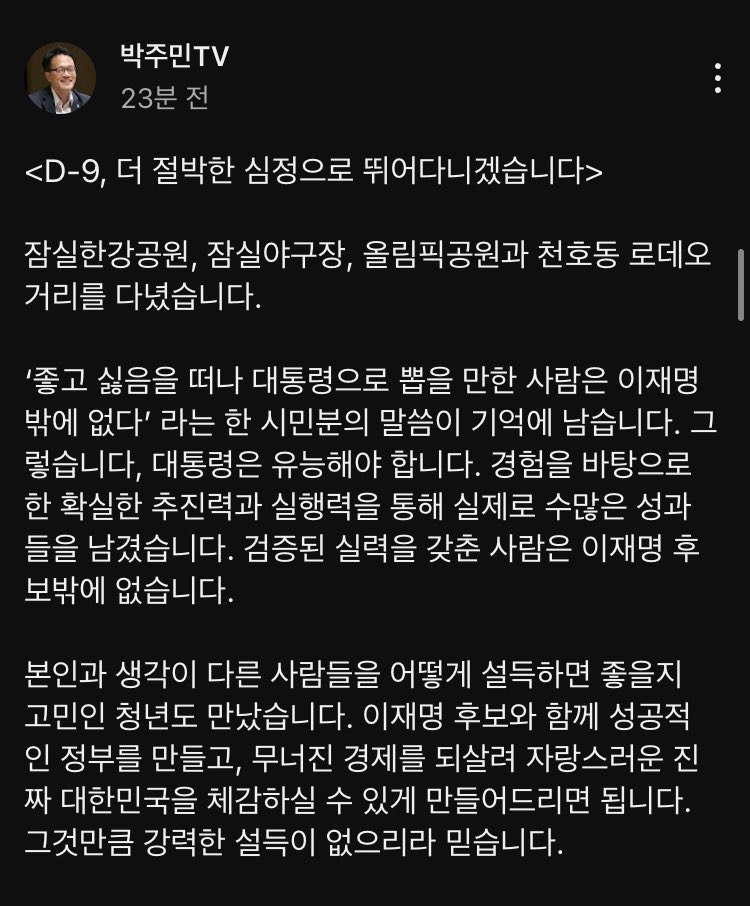Open the post's three-dot overflow menu
The height and width of the screenshot is (906, 750).
coord(716,77)
